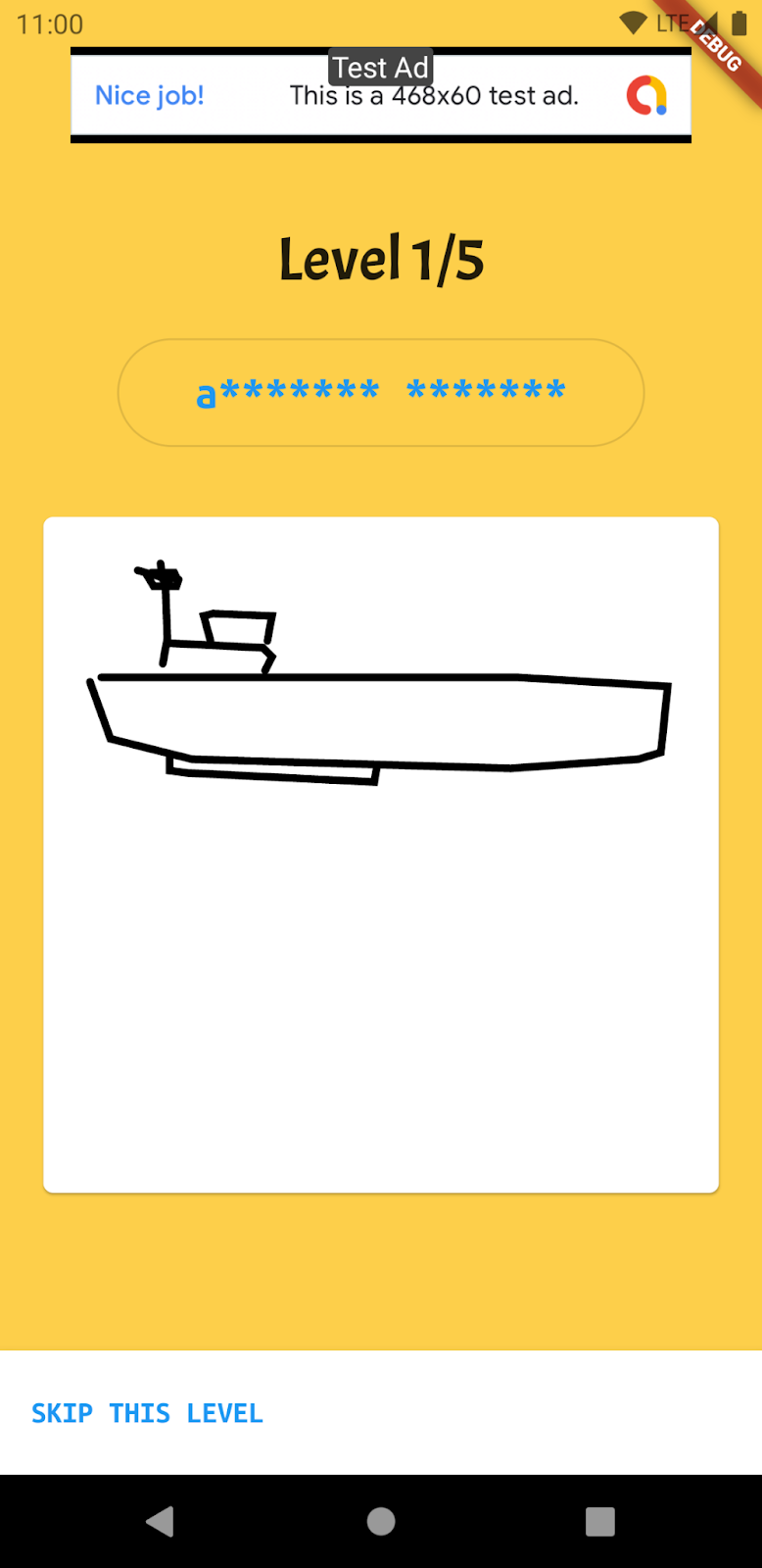Open recent apps overview
762x1568 pixels.
[x=599, y=1521]
